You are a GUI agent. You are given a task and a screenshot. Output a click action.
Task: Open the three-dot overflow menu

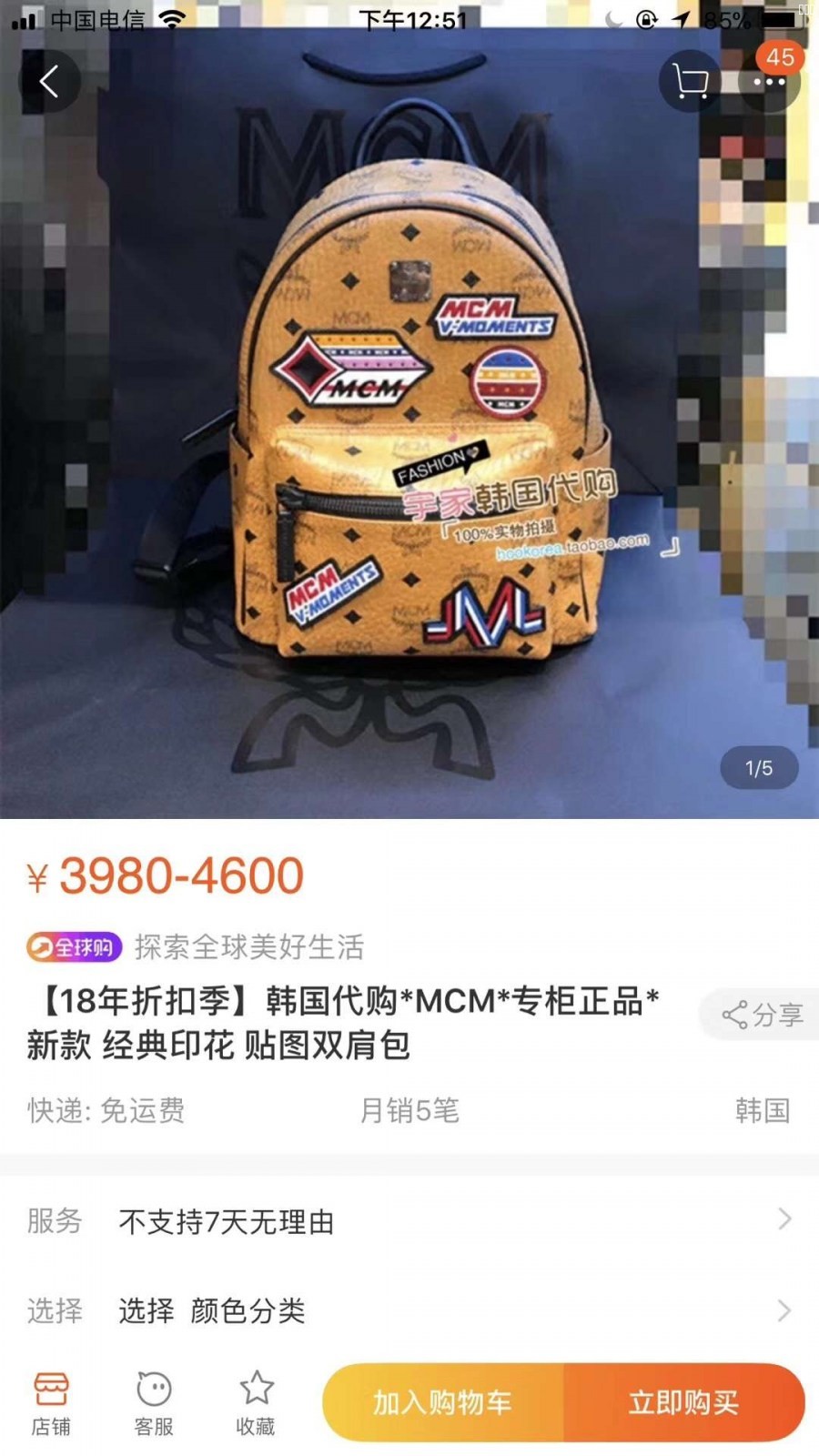tap(770, 82)
